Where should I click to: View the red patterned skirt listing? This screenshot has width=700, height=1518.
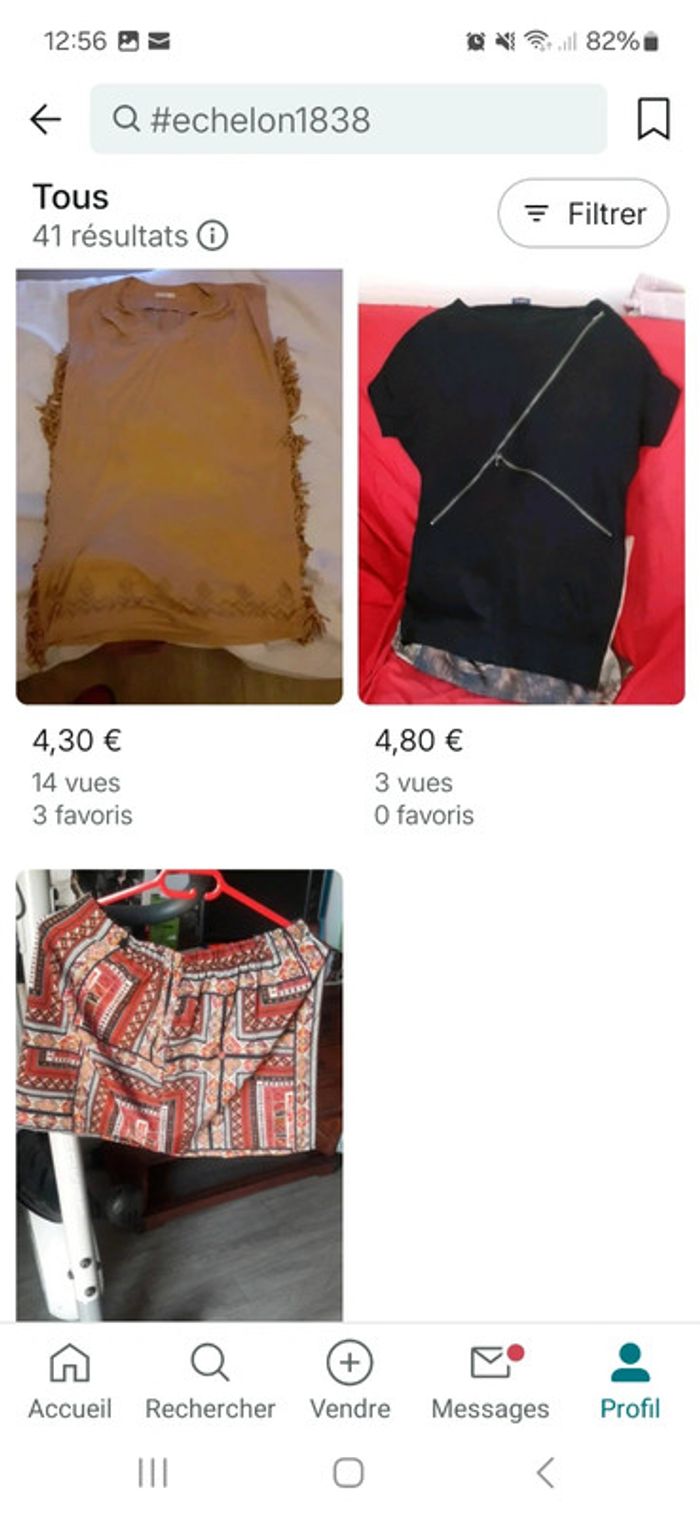(x=179, y=1094)
